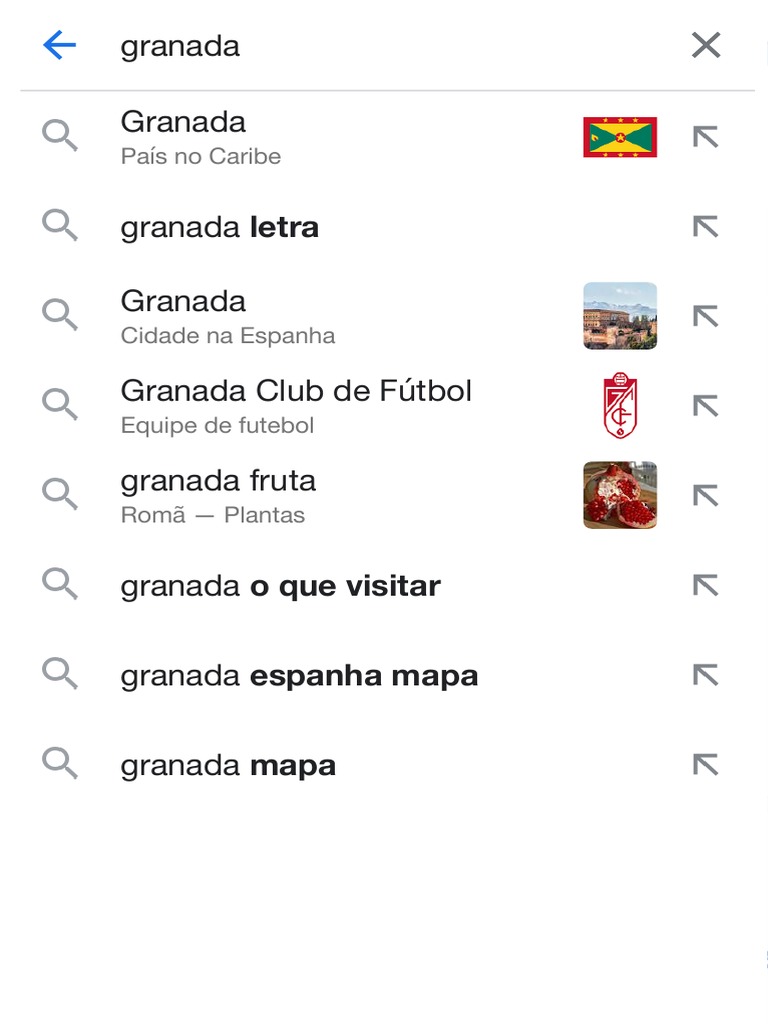Choose granada espanha mapa suggestion

point(299,676)
